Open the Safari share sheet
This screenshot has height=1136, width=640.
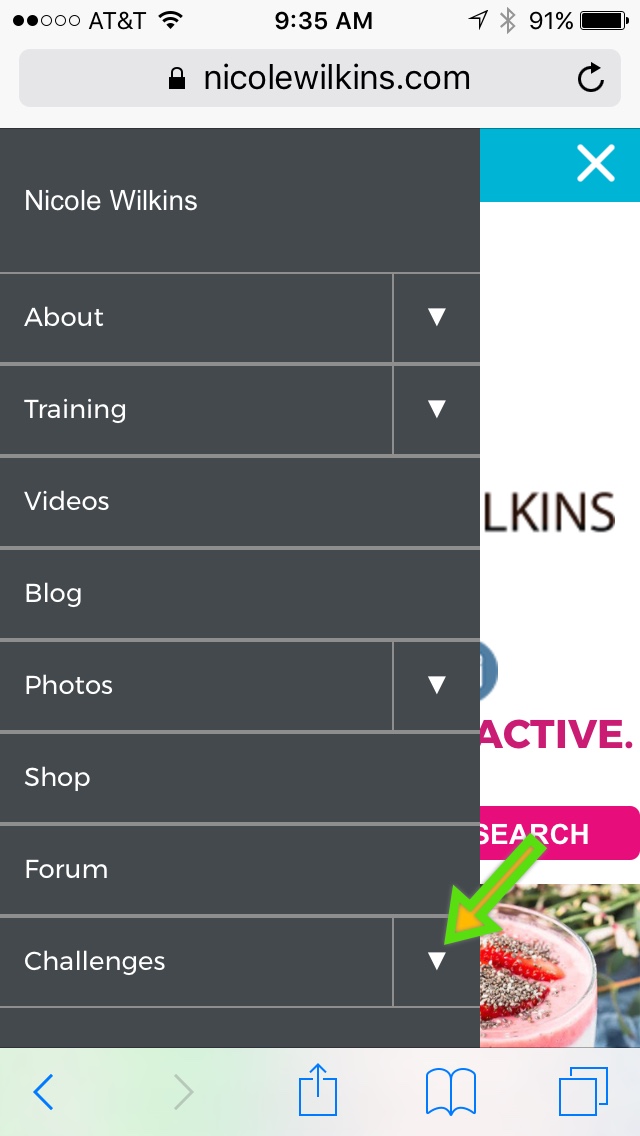[x=318, y=1089]
